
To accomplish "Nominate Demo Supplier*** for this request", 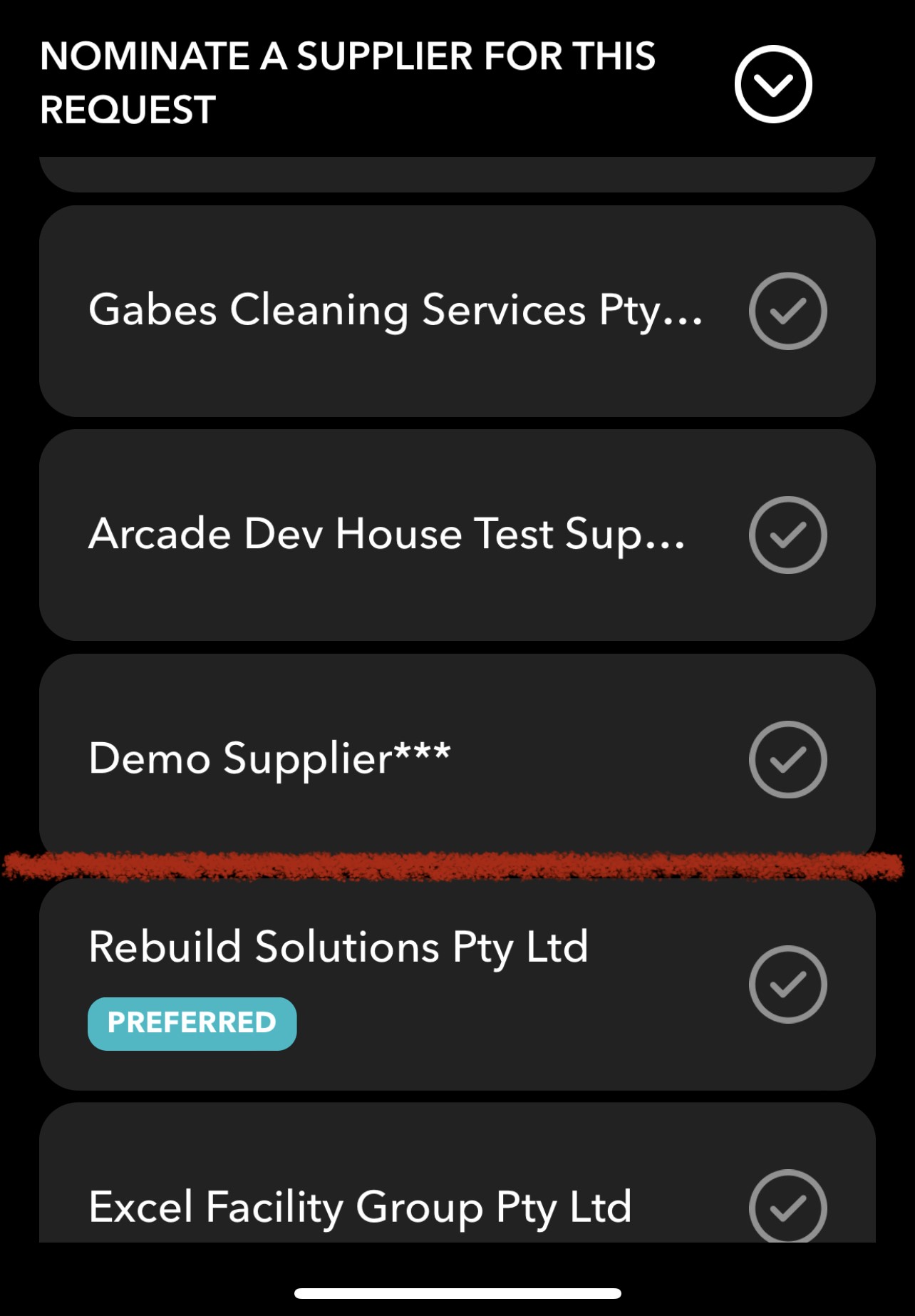I will tap(787, 759).
